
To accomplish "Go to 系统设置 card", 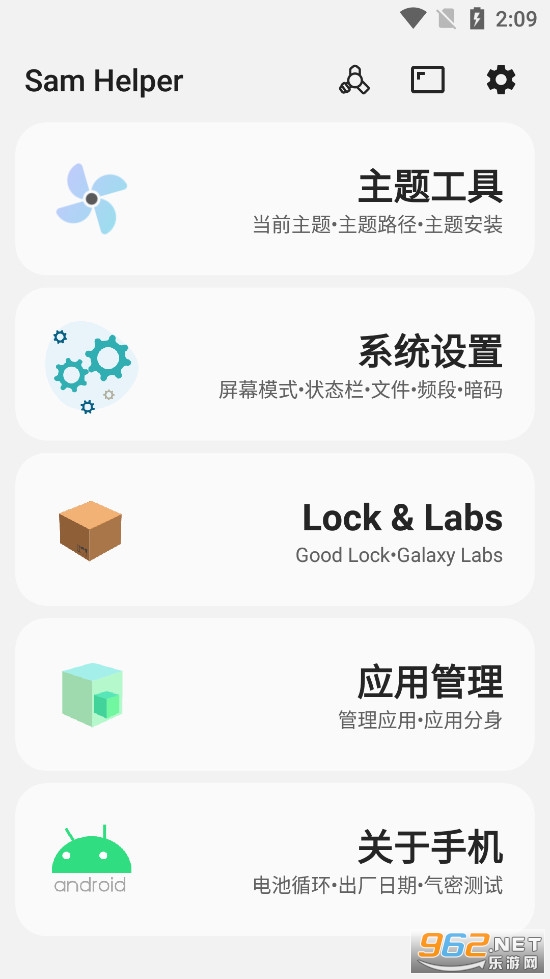I will point(275,364).
